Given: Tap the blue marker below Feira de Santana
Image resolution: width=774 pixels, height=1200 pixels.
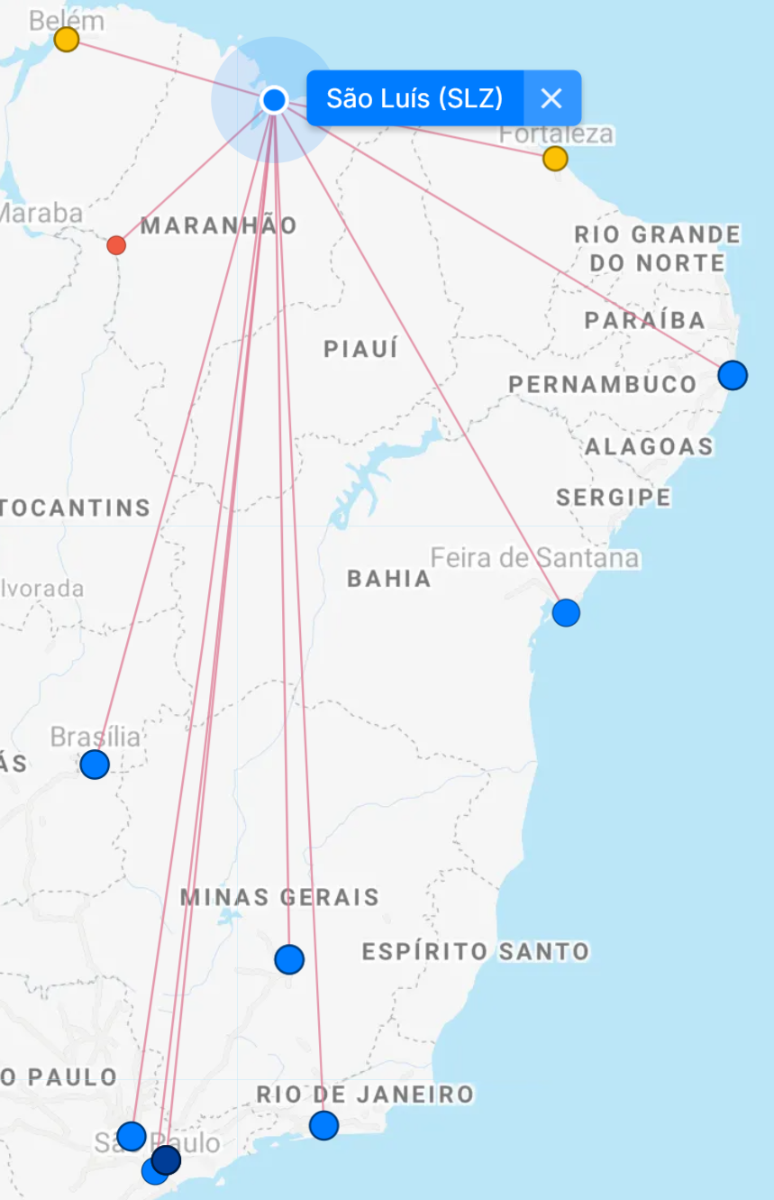Looking at the screenshot, I should click(x=566, y=613).
